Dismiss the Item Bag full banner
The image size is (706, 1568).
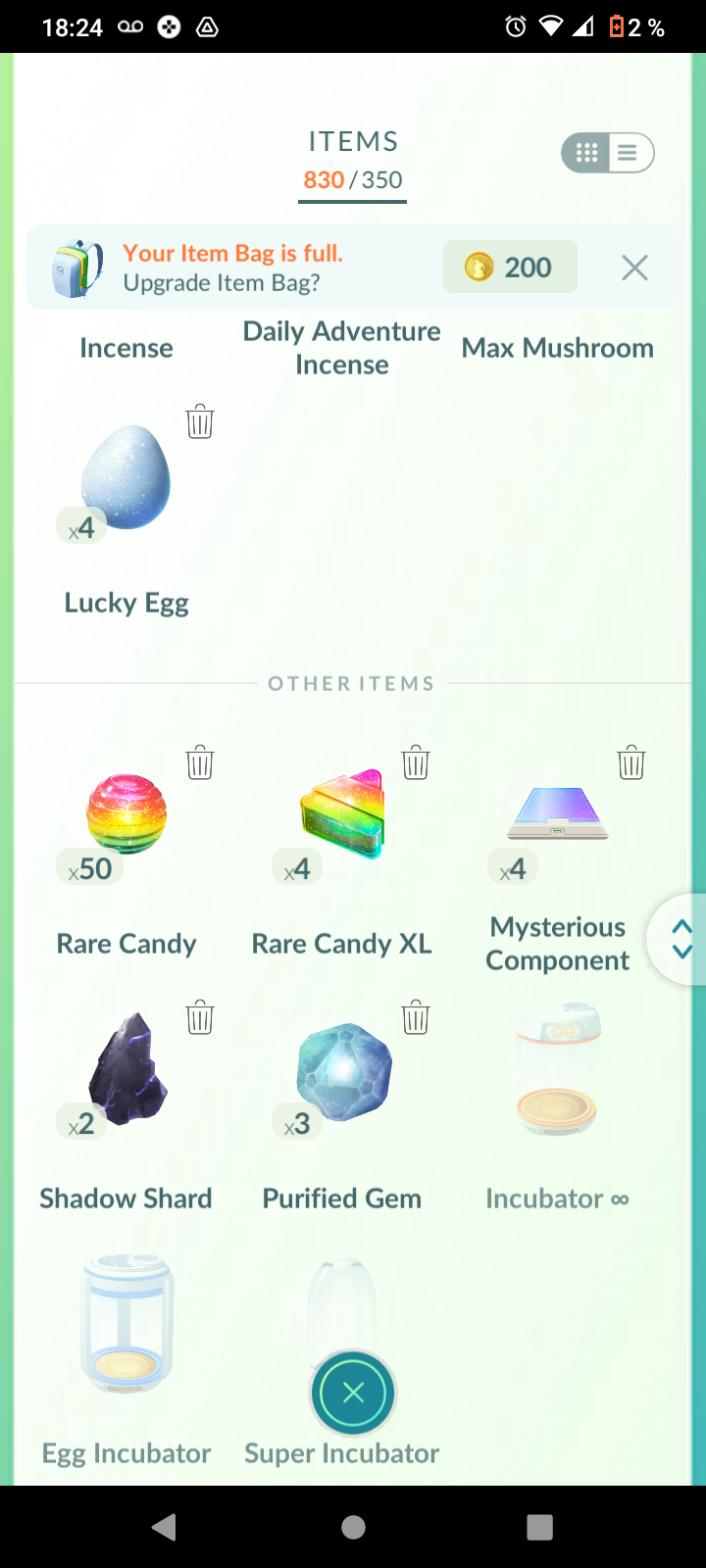click(634, 268)
